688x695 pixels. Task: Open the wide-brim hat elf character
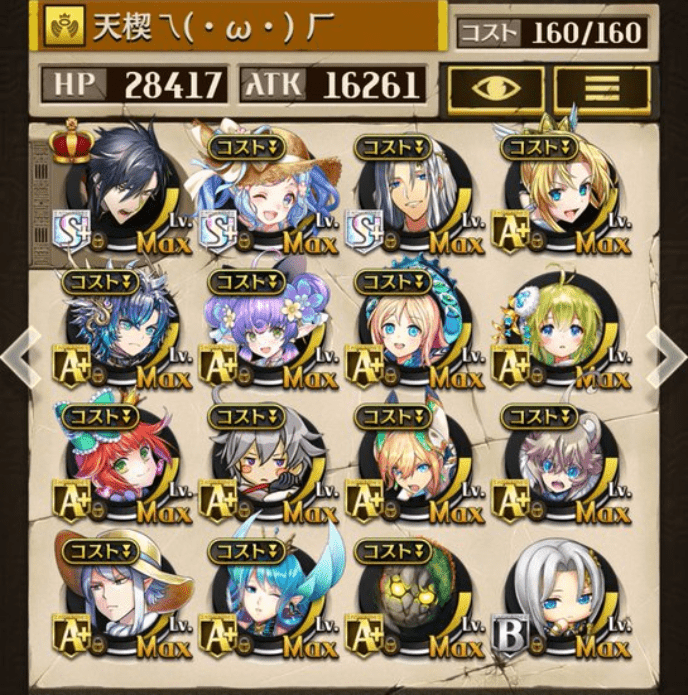122,598
